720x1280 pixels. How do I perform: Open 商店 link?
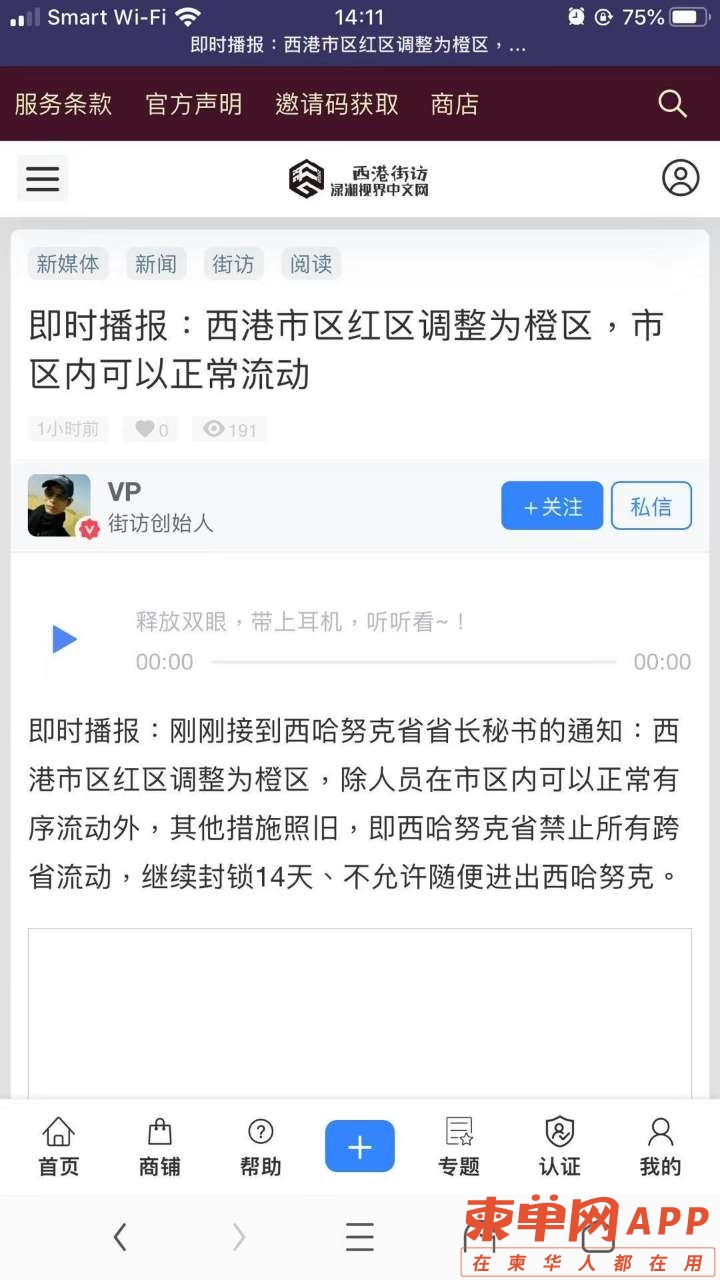(454, 104)
